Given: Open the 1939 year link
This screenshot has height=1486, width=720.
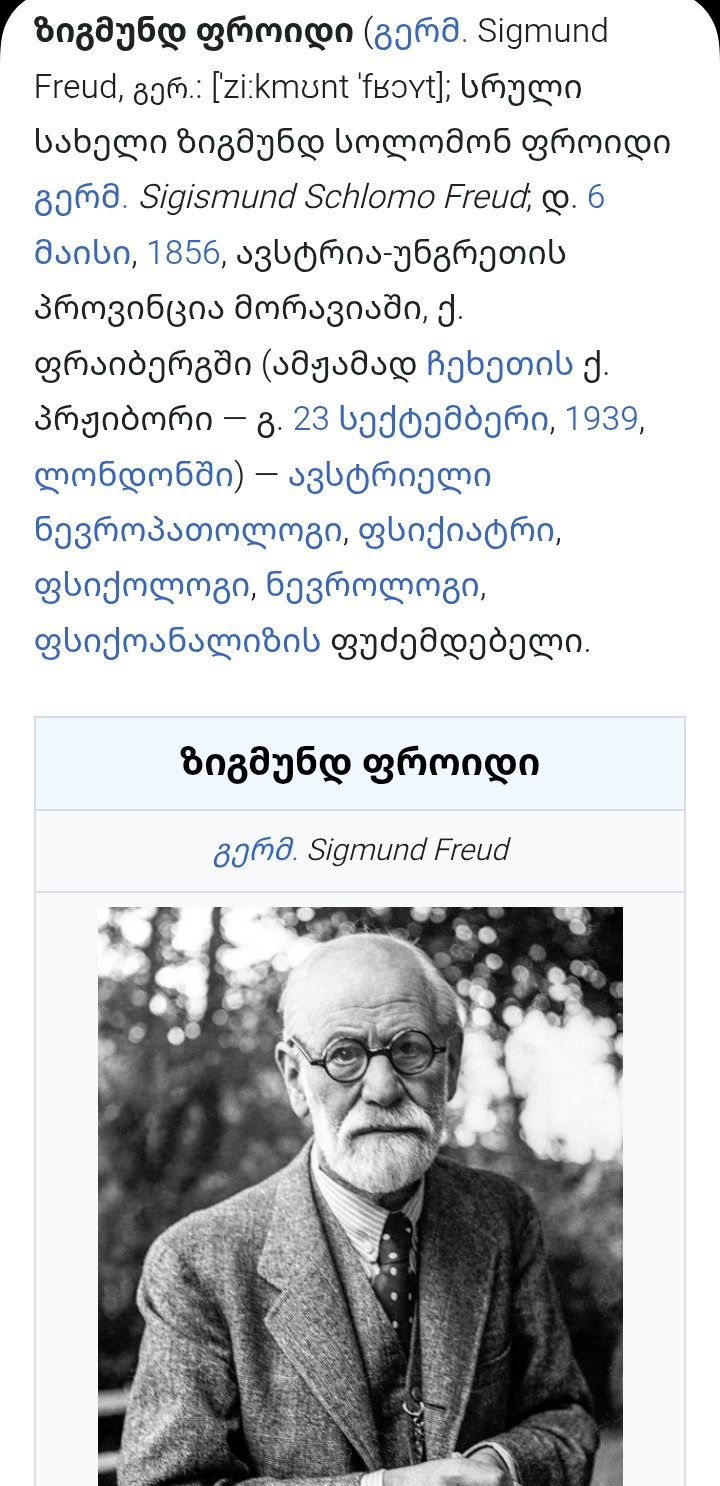Looking at the screenshot, I should tap(601, 419).
